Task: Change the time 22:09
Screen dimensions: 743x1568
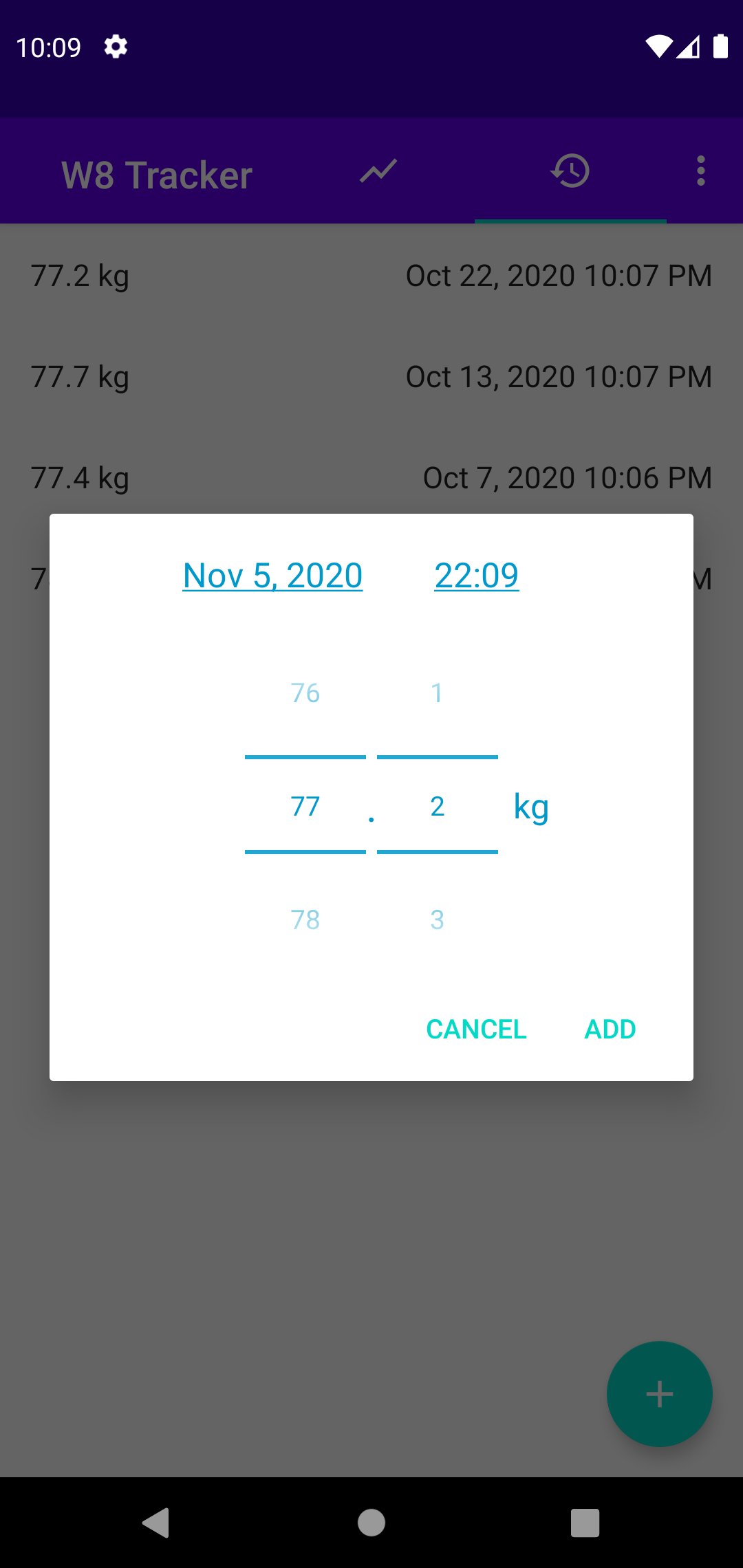Action: coord(476,576)
